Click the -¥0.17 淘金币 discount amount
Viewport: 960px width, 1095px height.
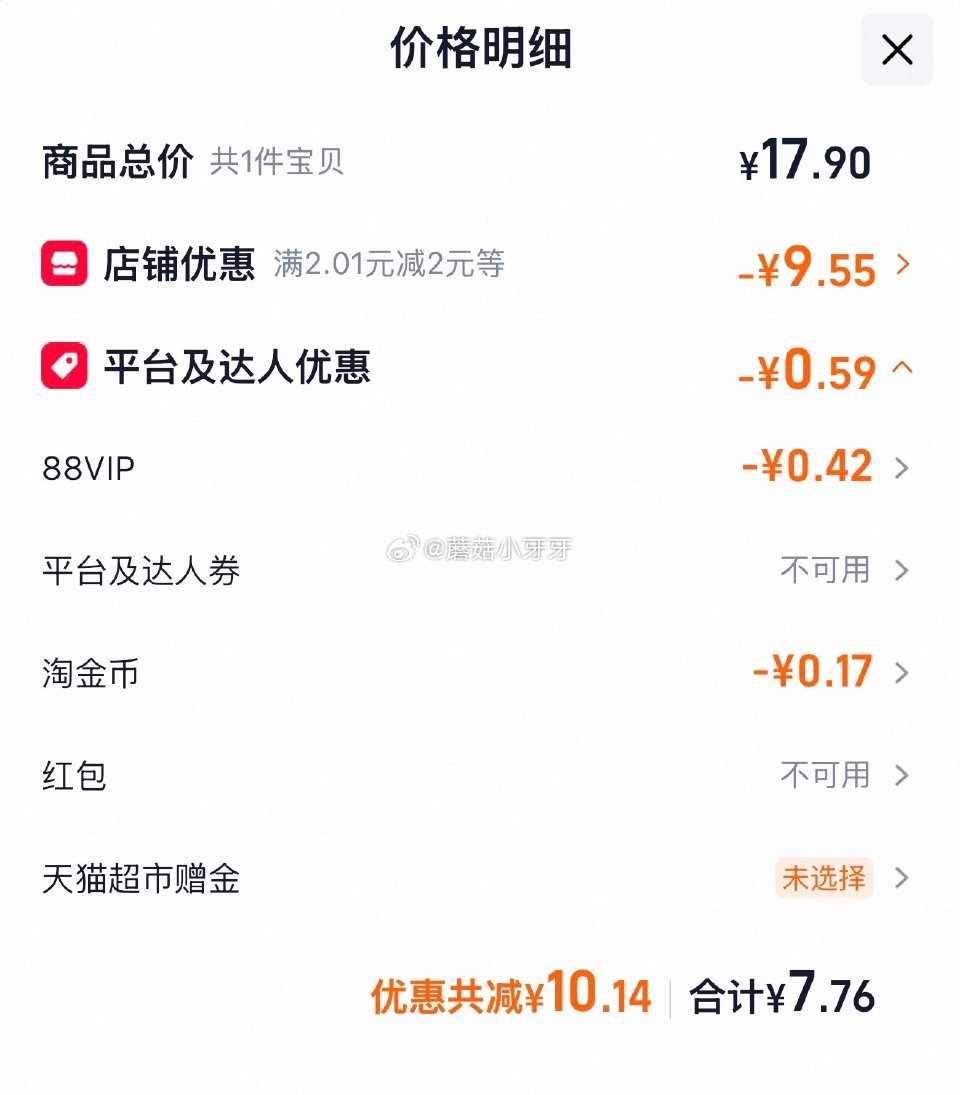pos(810,673)
